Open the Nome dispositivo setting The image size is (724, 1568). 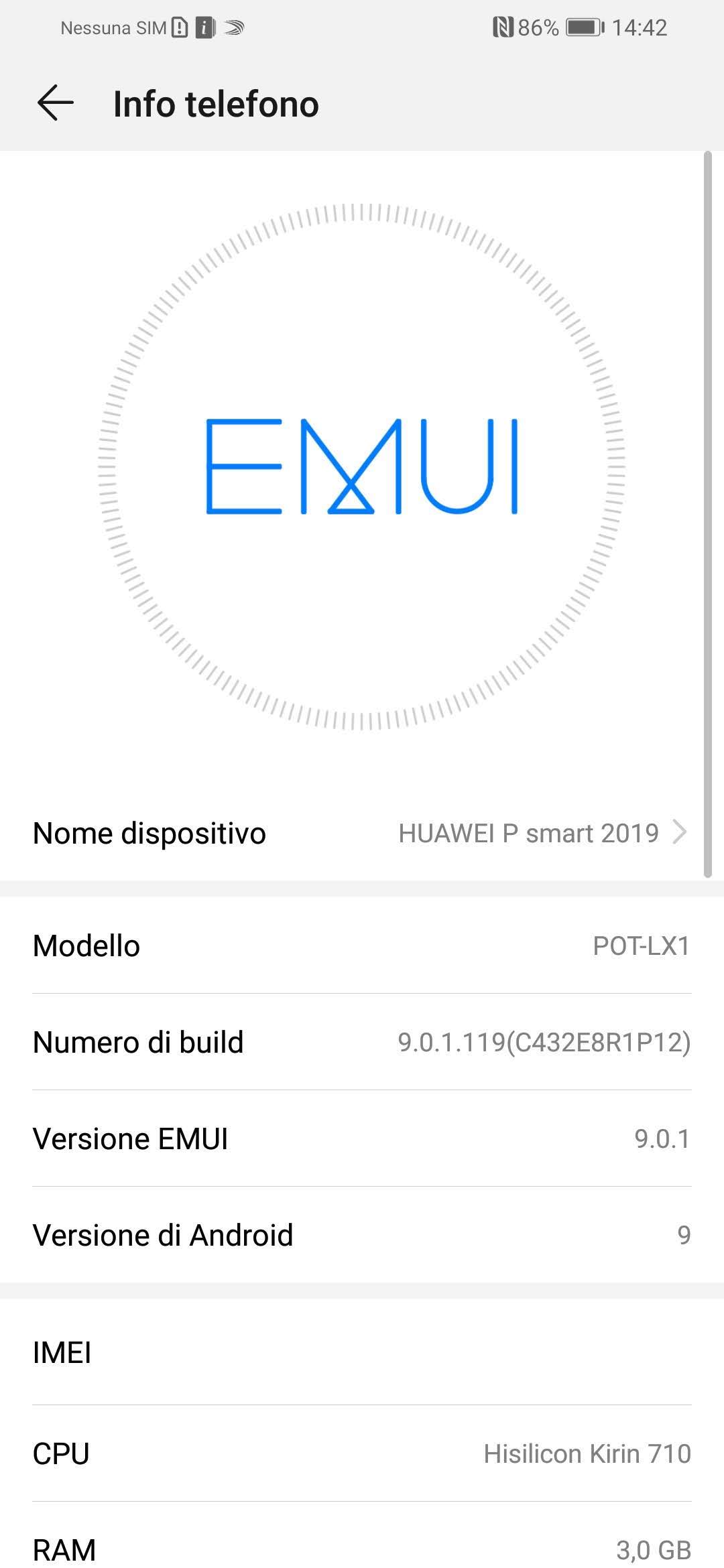362,833
